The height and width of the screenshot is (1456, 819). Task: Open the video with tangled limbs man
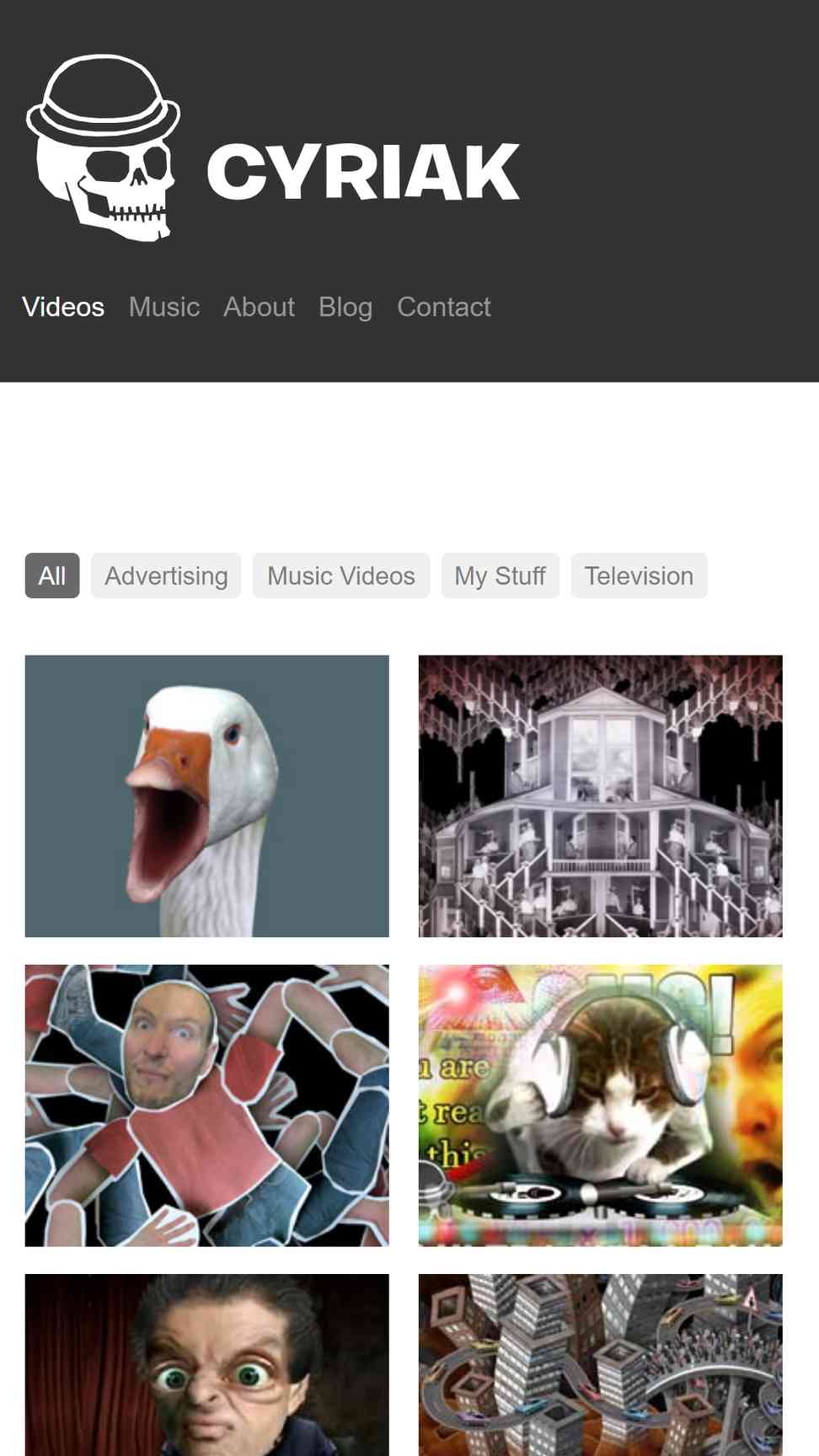(207, 1105)
